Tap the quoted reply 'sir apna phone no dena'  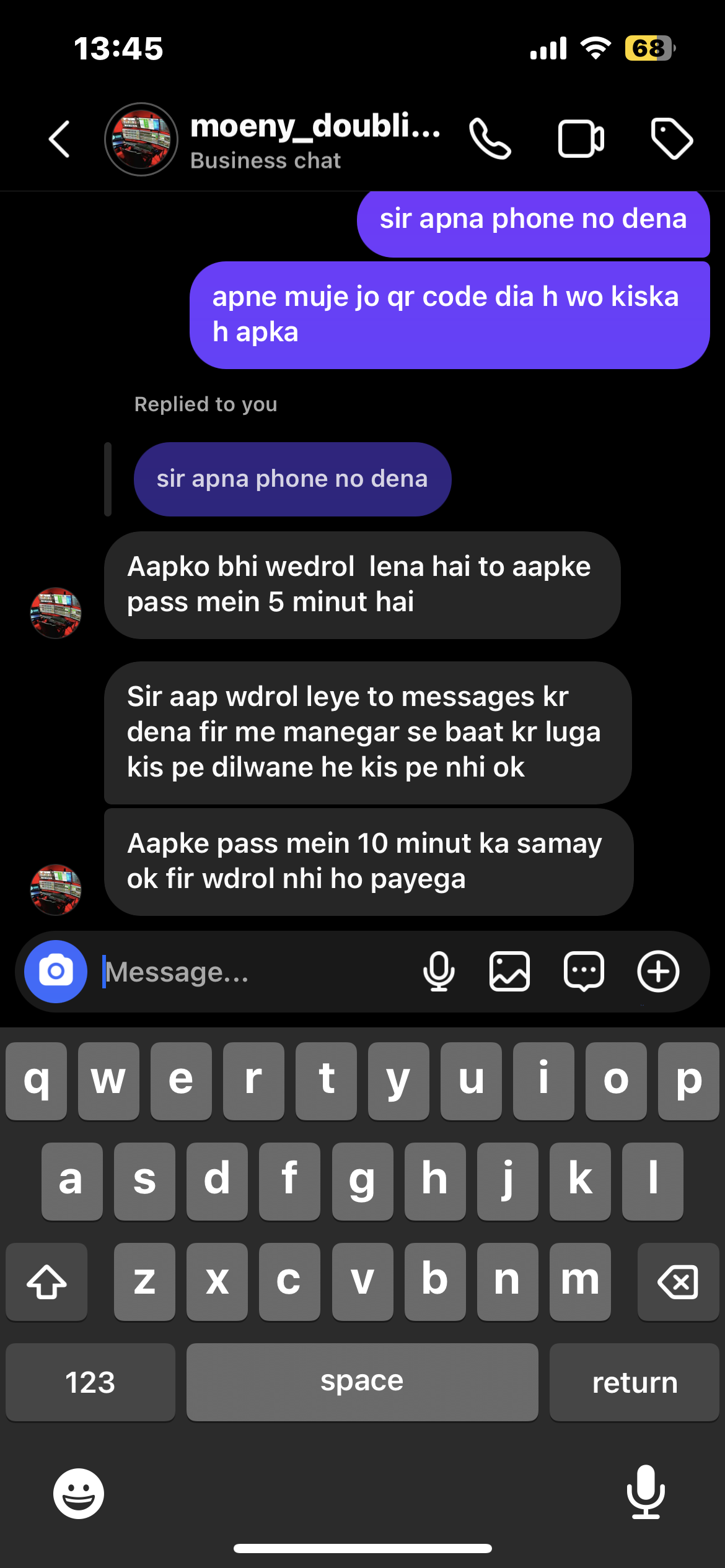292,479
